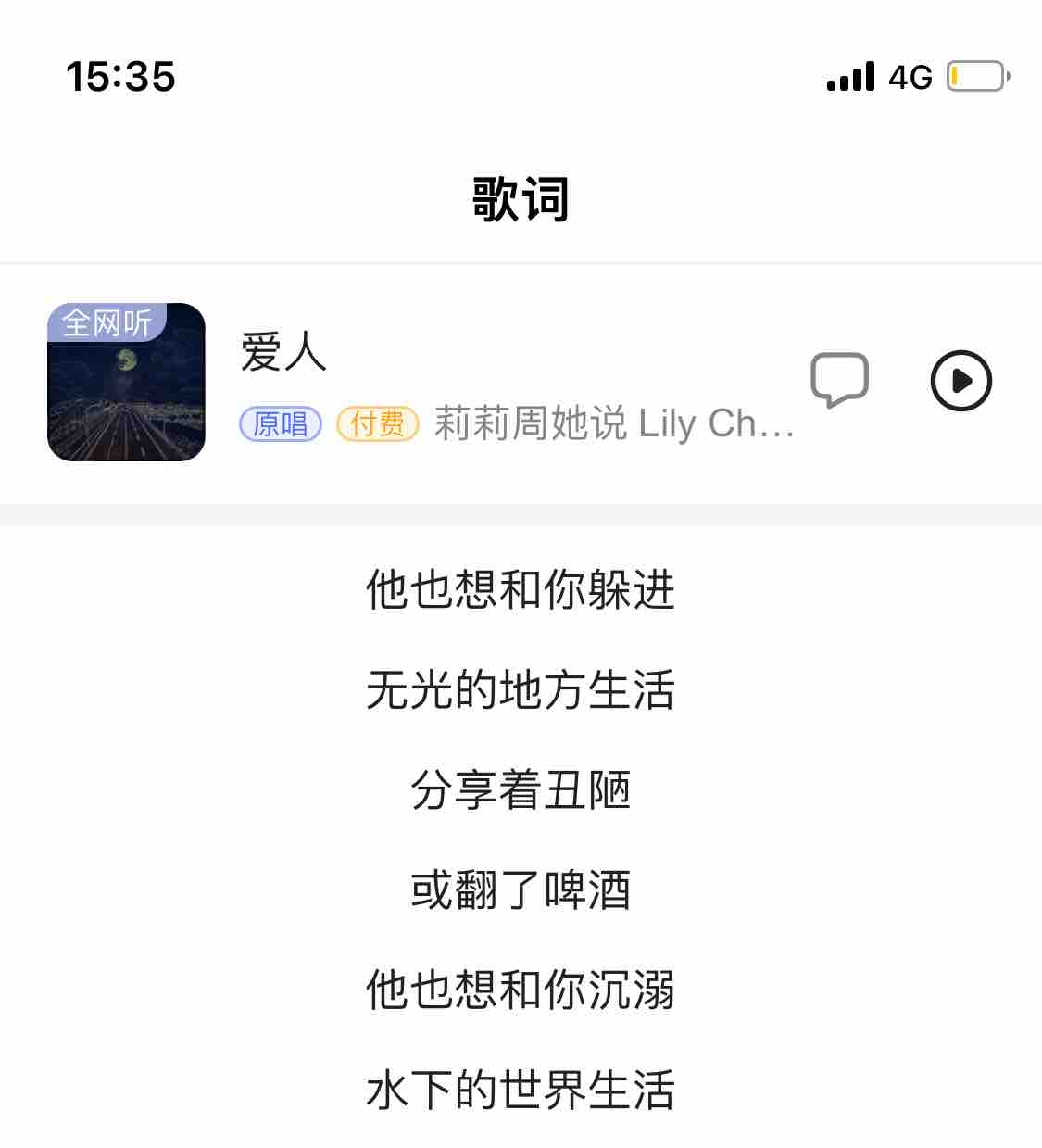Open the song via the album cover thumbnail
The width and height of the screenshot is (1042, 1148).
[125, 382]
